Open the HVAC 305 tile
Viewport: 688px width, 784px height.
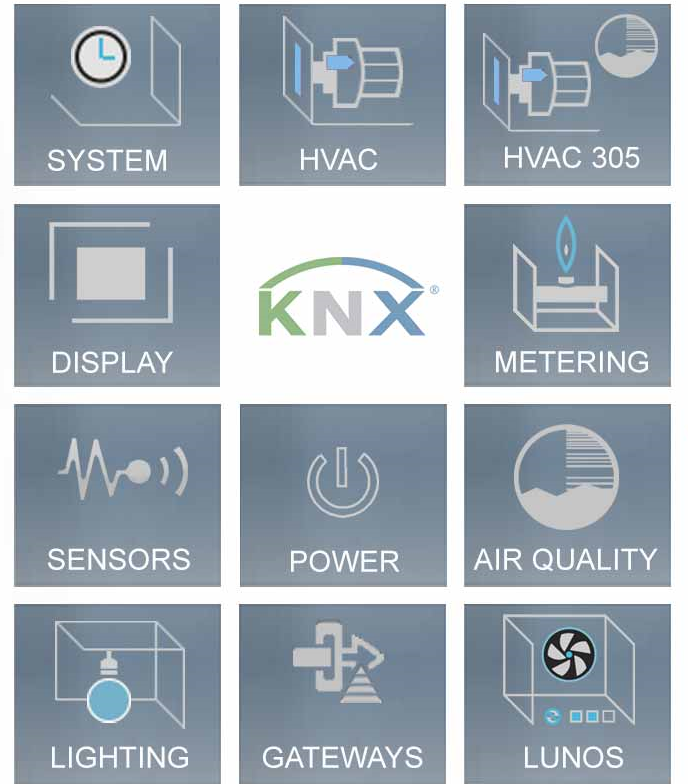pos(567,95)
